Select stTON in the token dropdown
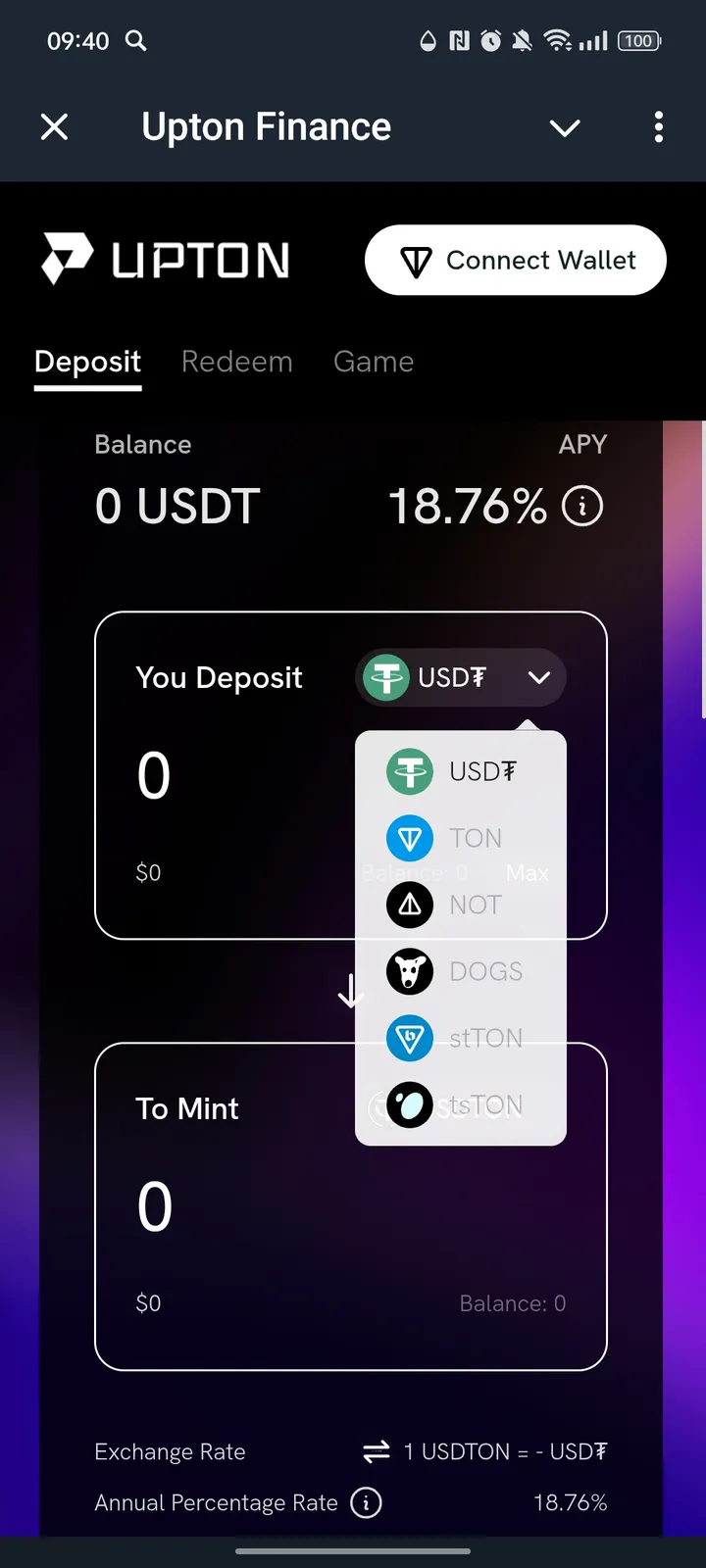The image size is (706, 1568). pos(459,1038)
